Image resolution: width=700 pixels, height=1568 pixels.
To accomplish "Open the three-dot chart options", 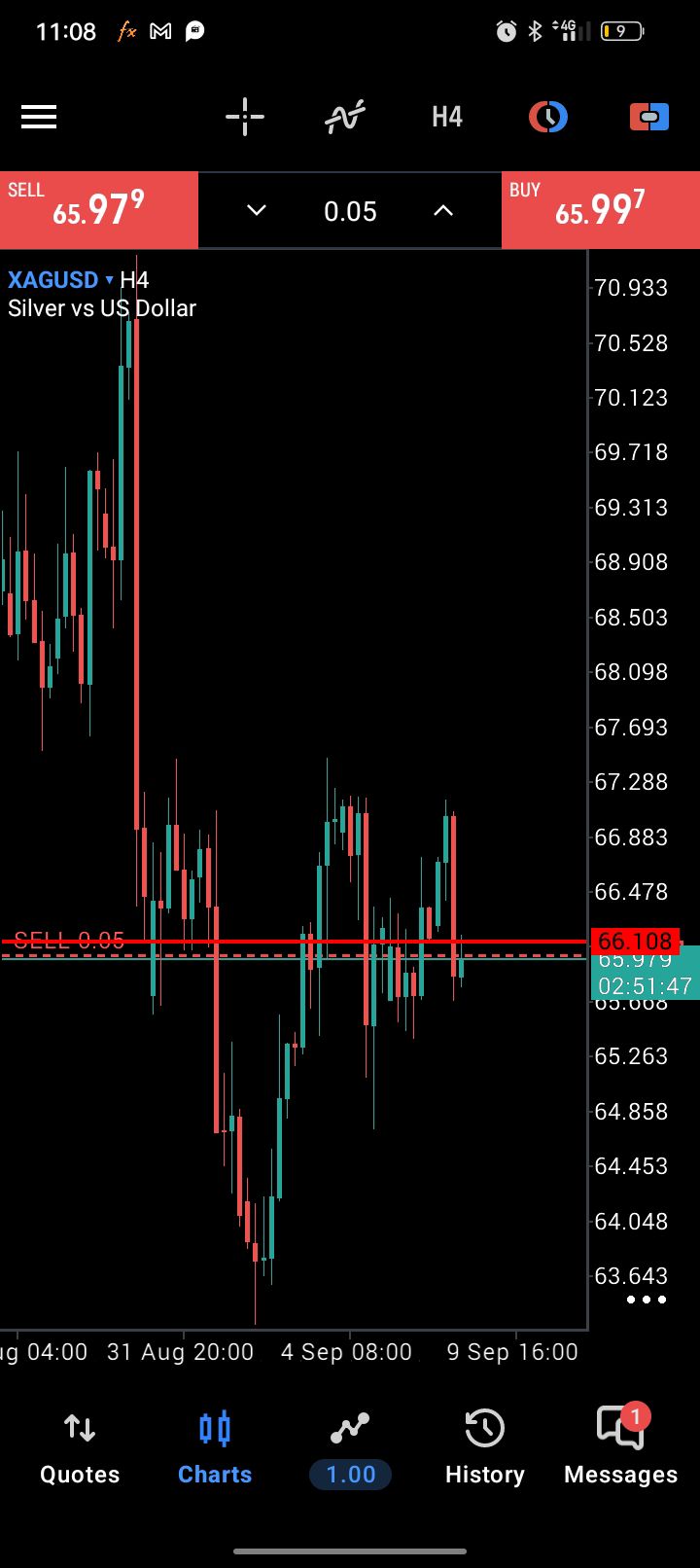I will point(647,1300).
